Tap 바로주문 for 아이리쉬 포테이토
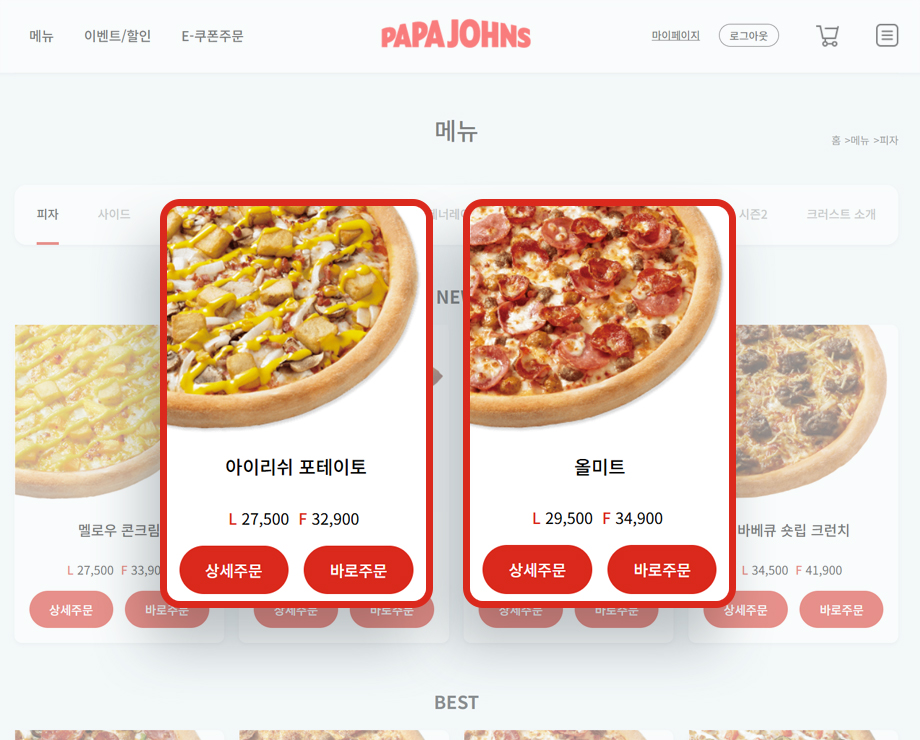920x740 pixels. (x=358, y=570)
